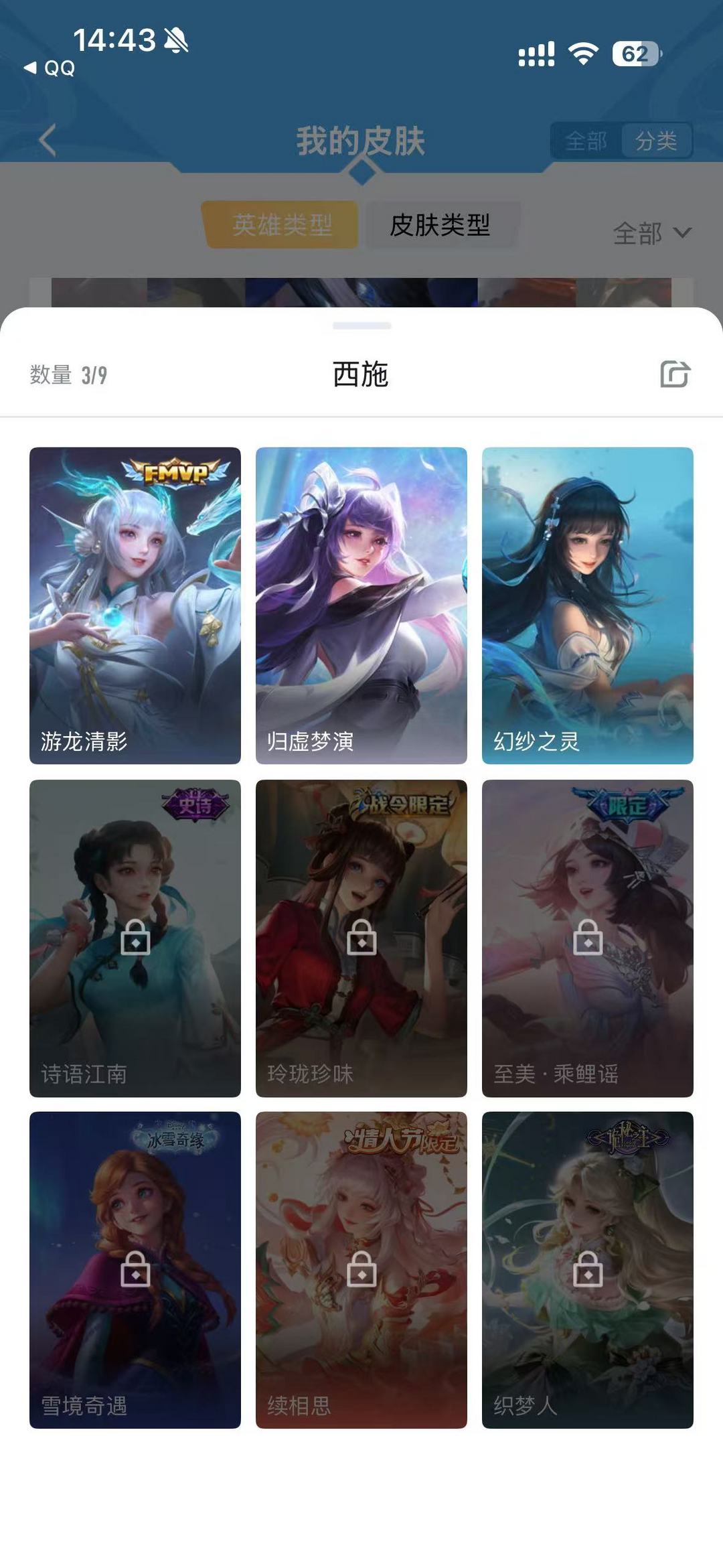The width and height of the screenshot is (723, 1568).
Task: Open the share icon next to 西施
Action: [675, 376]
